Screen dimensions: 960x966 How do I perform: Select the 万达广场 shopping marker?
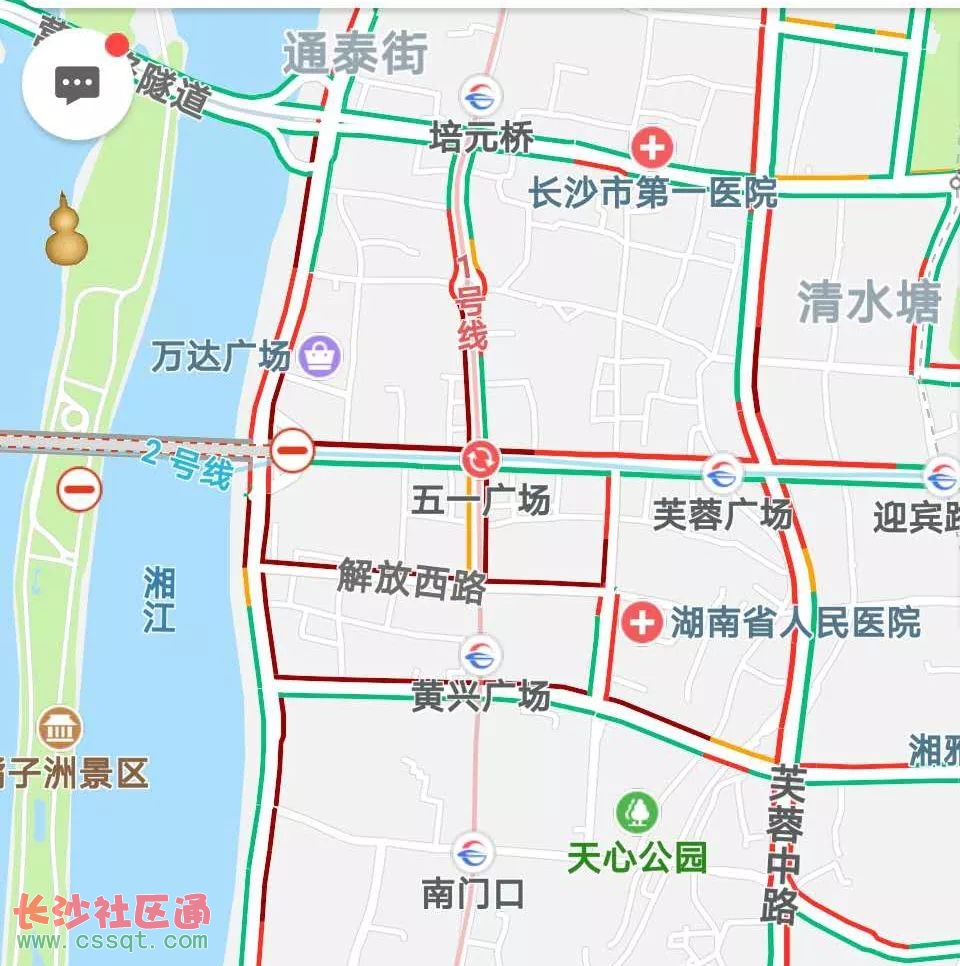pyautogui.click(x=322, y=355)
